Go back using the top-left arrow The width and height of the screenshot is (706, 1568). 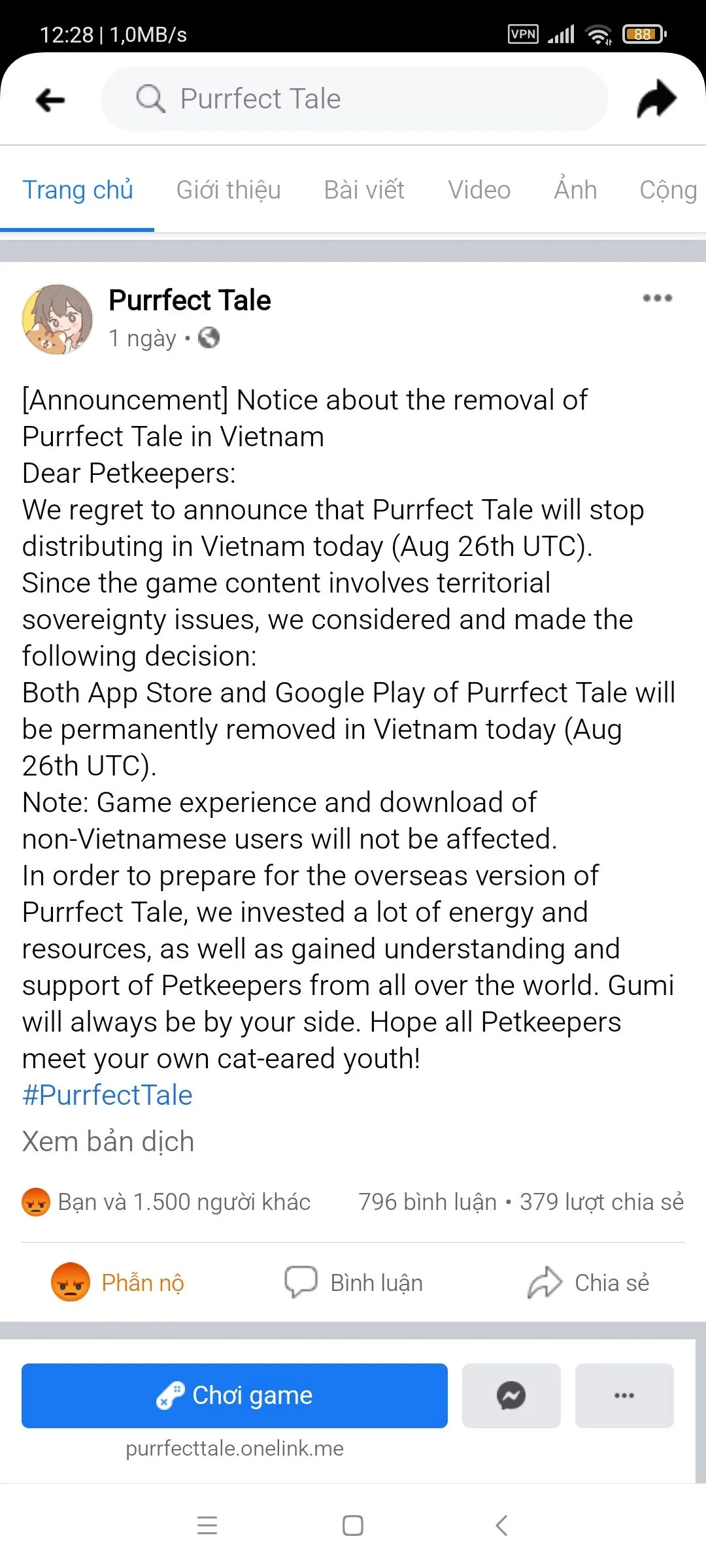coord(50,100)
